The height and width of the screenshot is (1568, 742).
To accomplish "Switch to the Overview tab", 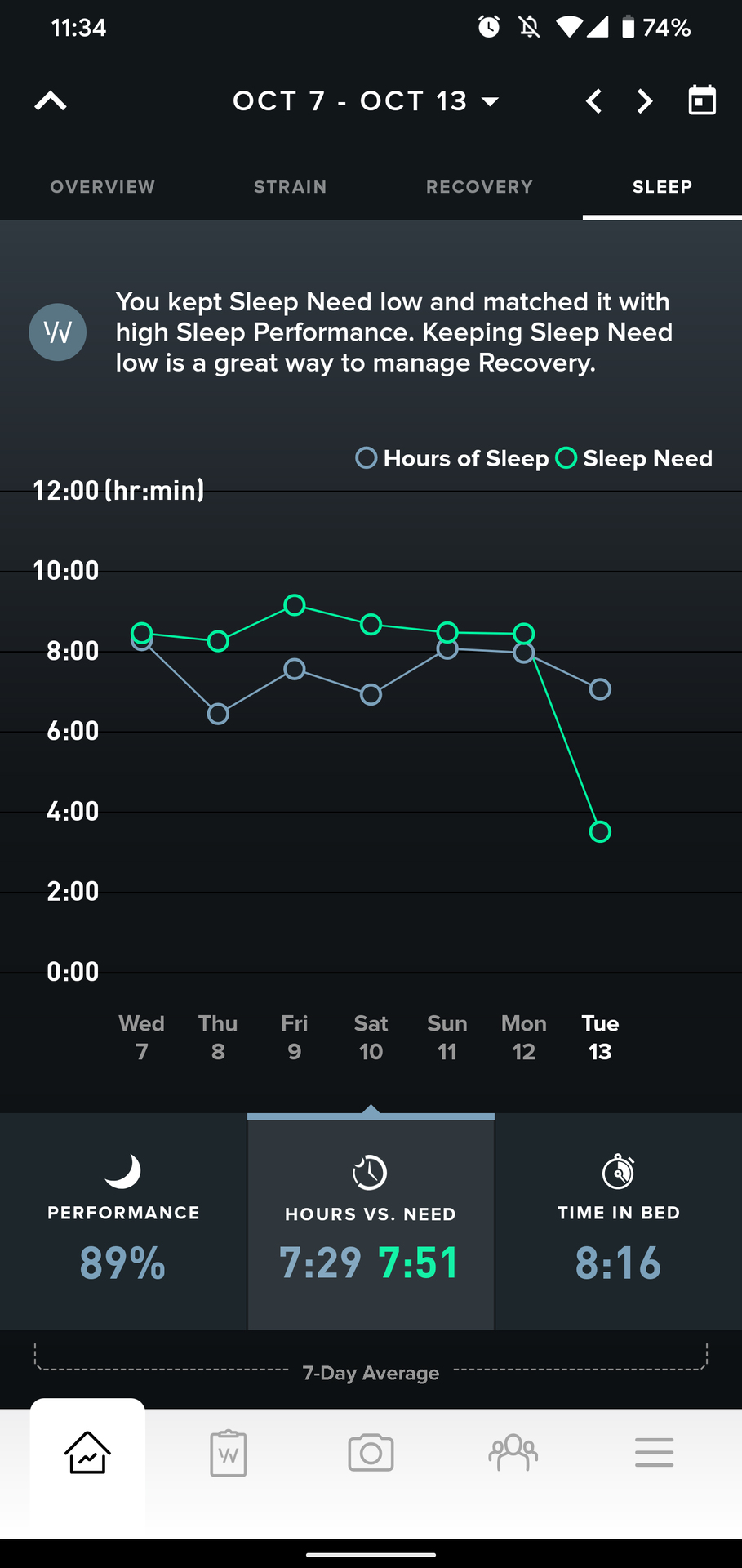I will pos(103,187).
